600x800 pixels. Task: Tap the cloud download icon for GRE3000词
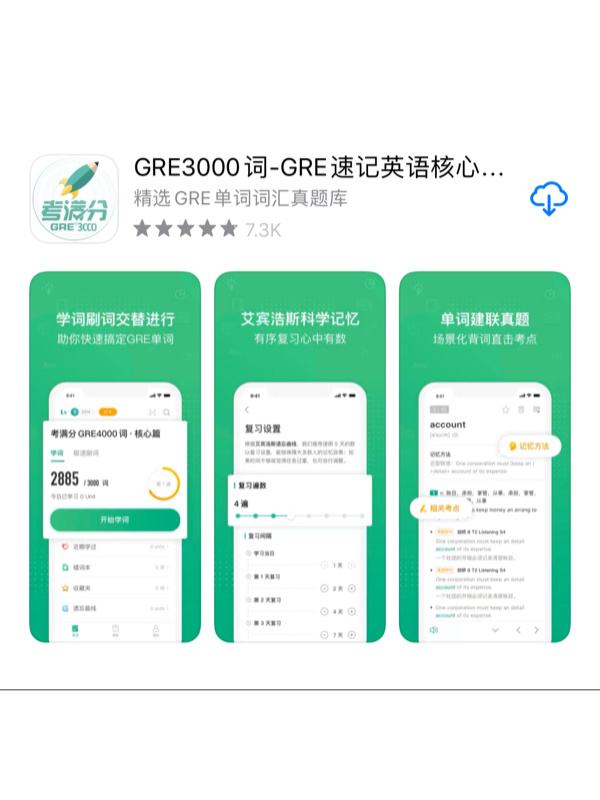[549, 198]
